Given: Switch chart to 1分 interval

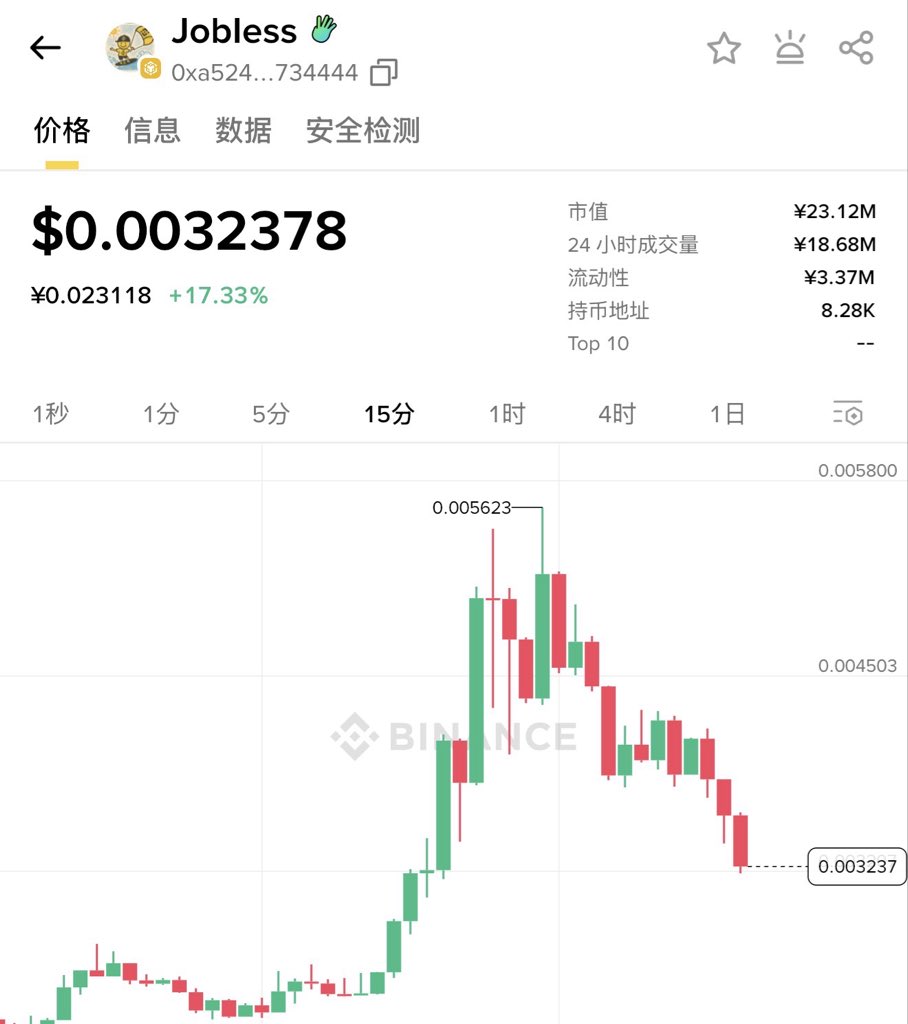Looking at the screenshot, I should pos(160,414).
